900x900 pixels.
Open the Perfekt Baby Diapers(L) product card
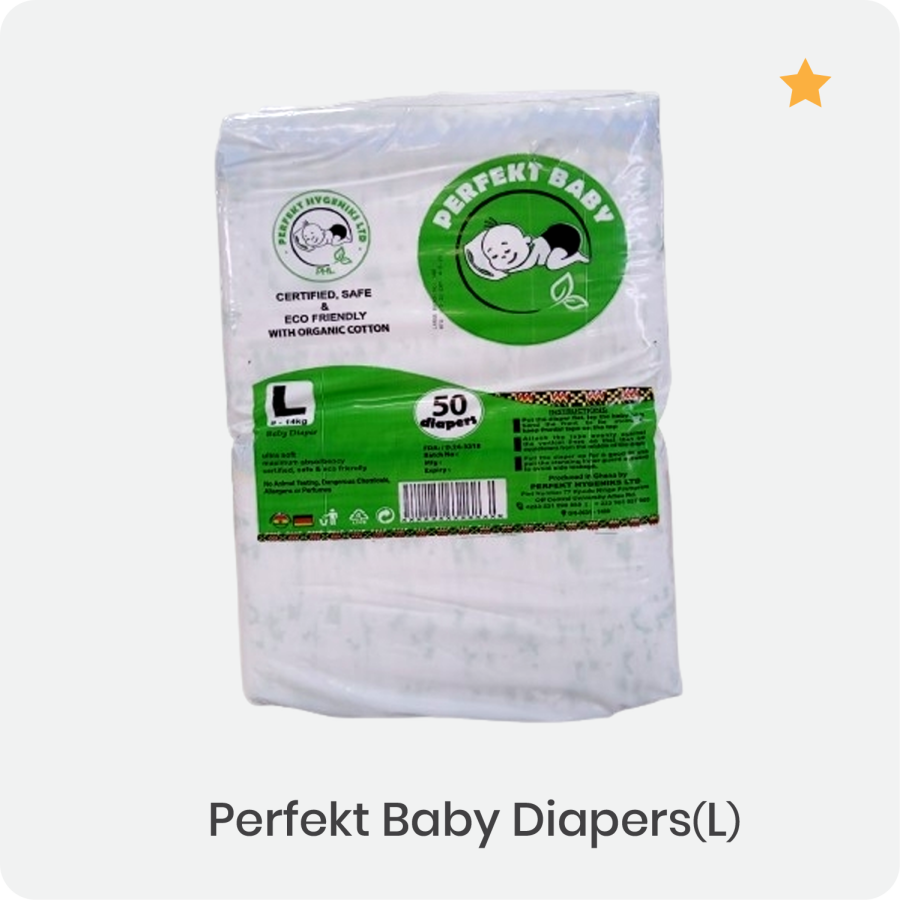[450, 450]
